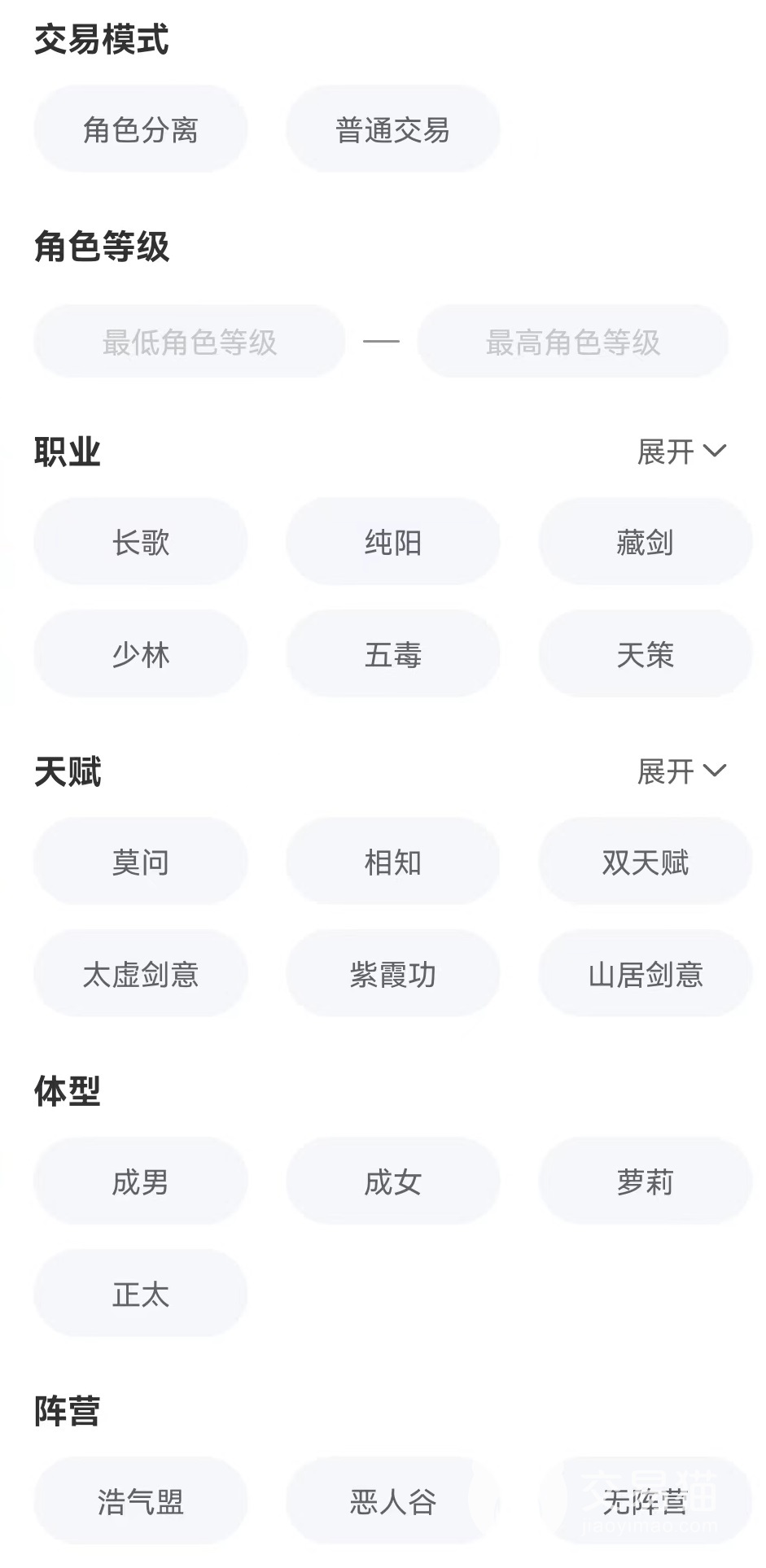Select the 角色分离 trading mode chip
The image size is (766, 1568).
(140, 129)
